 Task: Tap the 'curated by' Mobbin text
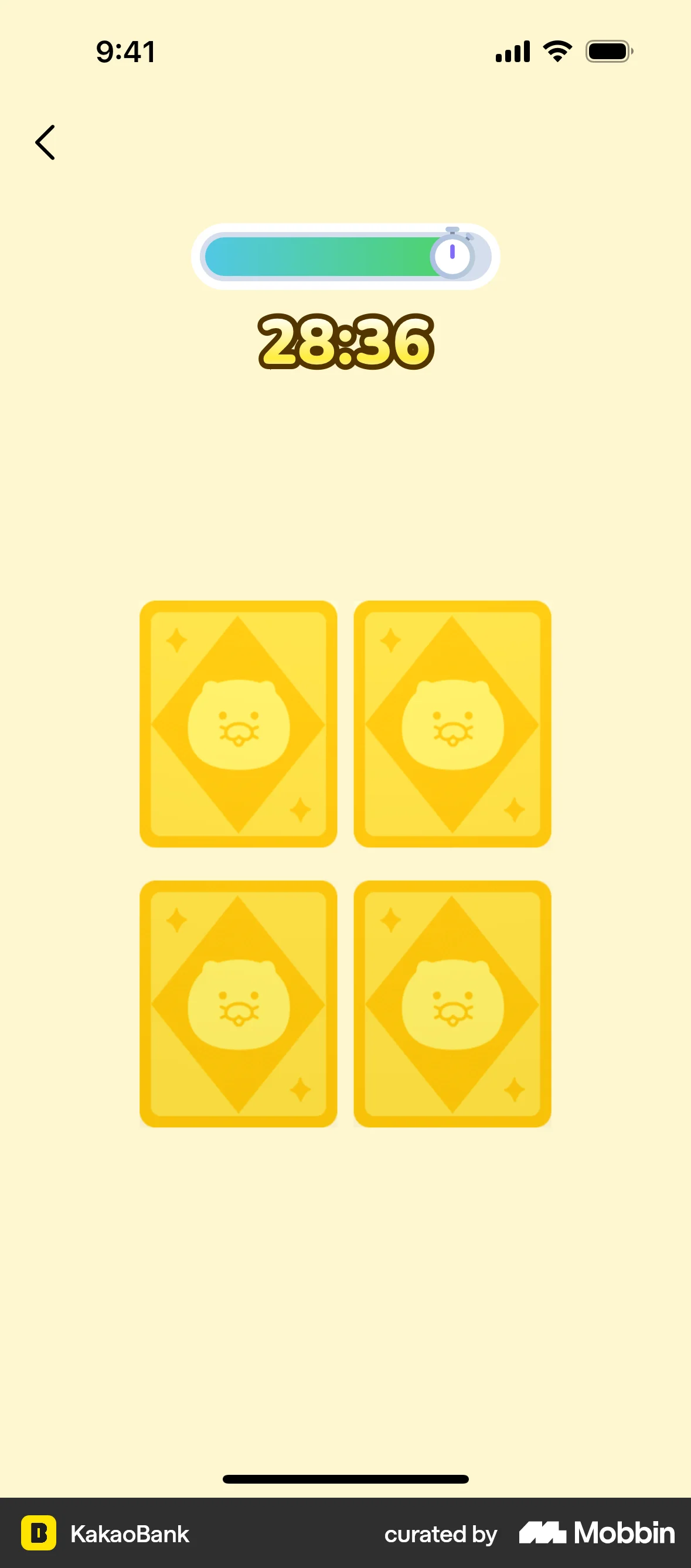click(440, 1534)
